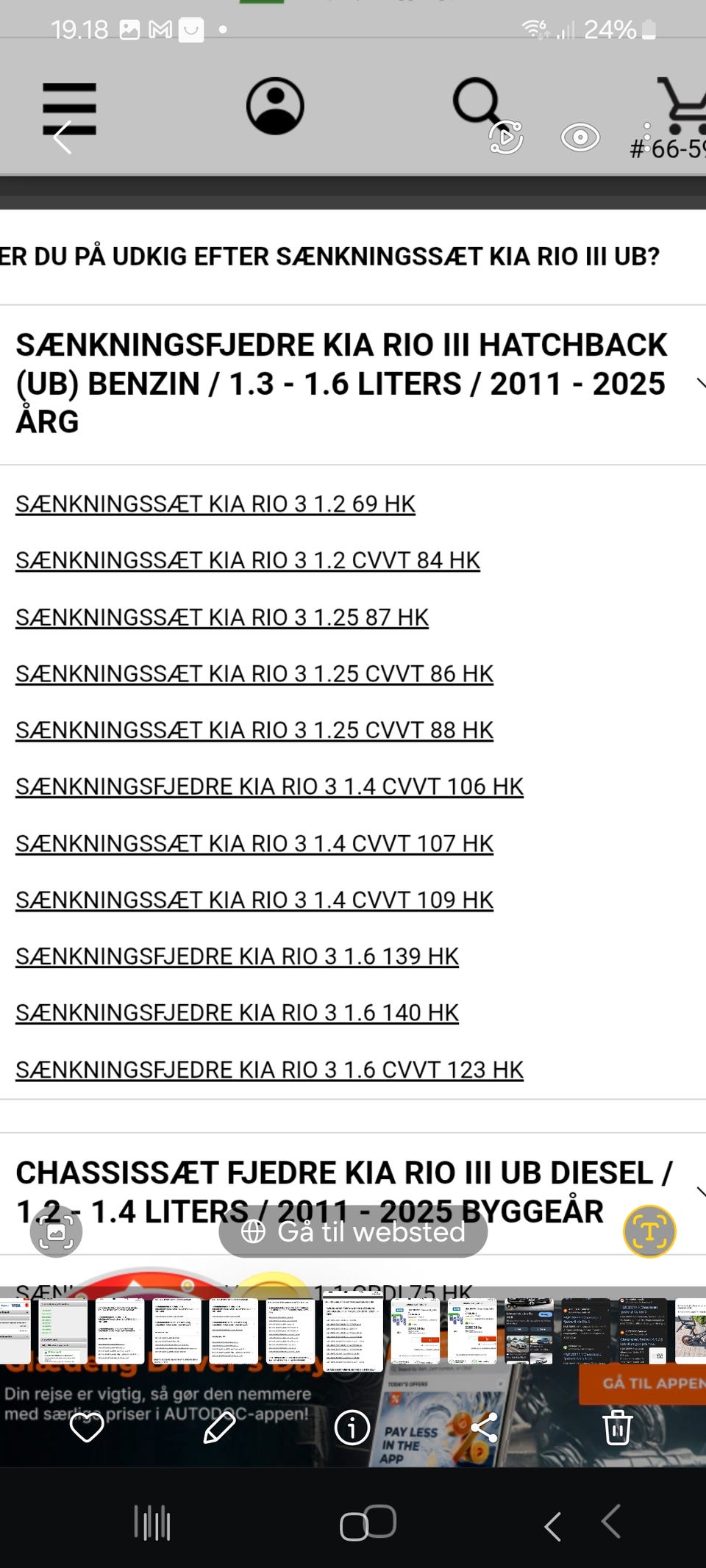706x1568 pixels.
Task: Go to the home screen via home button
Action: (x=368, y=1523)
